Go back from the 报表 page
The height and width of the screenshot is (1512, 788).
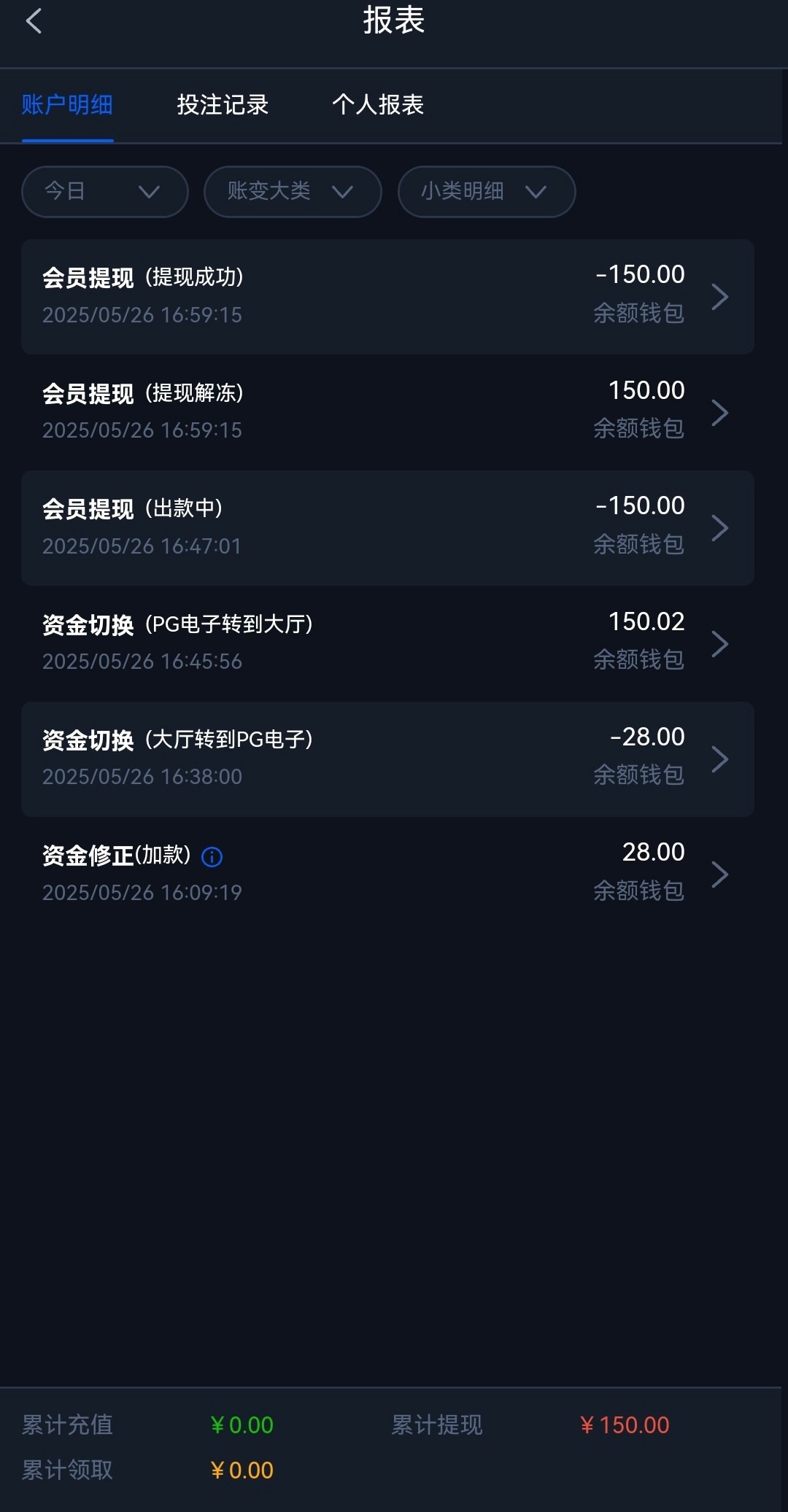[x=34, y=21]
